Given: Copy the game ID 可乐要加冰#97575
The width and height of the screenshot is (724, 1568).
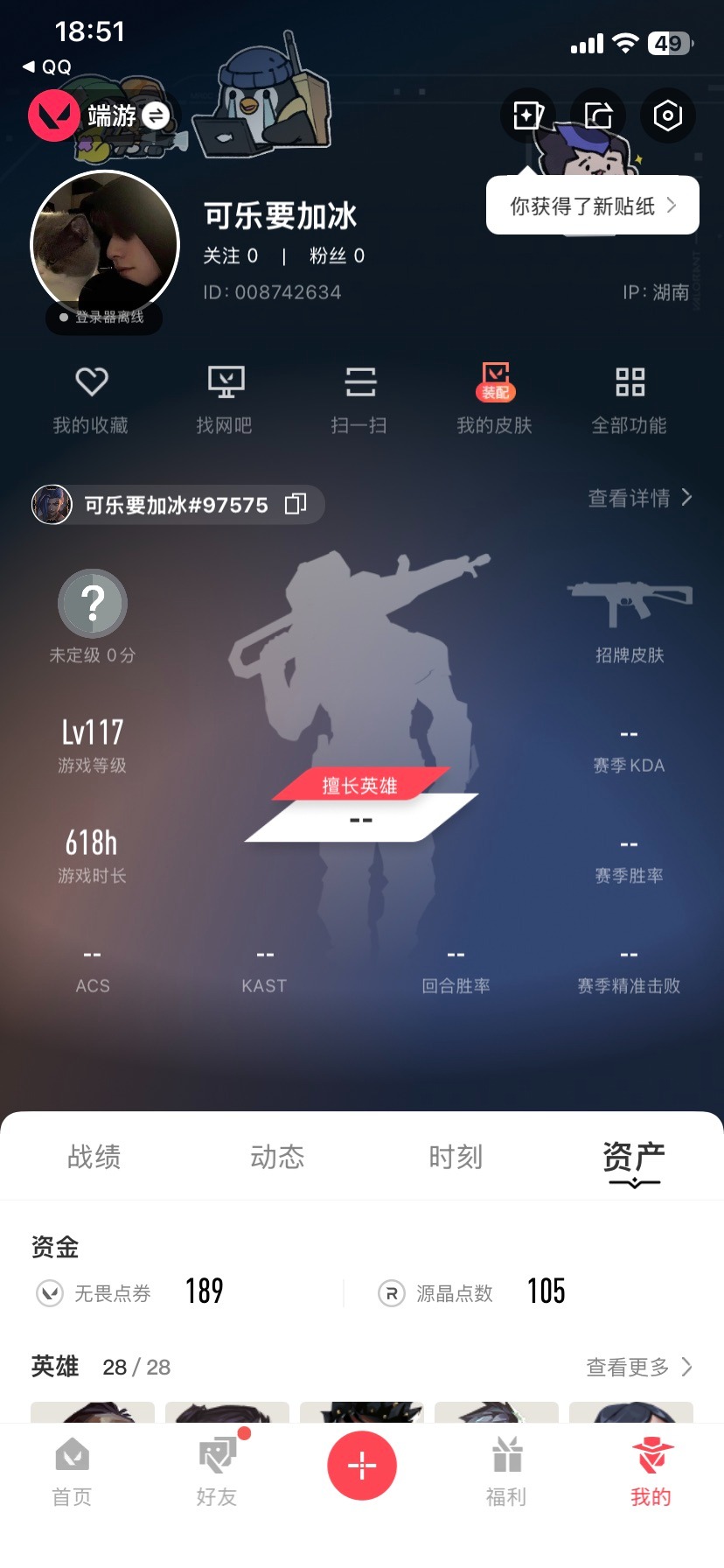Looking at the screenshot, I should point(296,504).
